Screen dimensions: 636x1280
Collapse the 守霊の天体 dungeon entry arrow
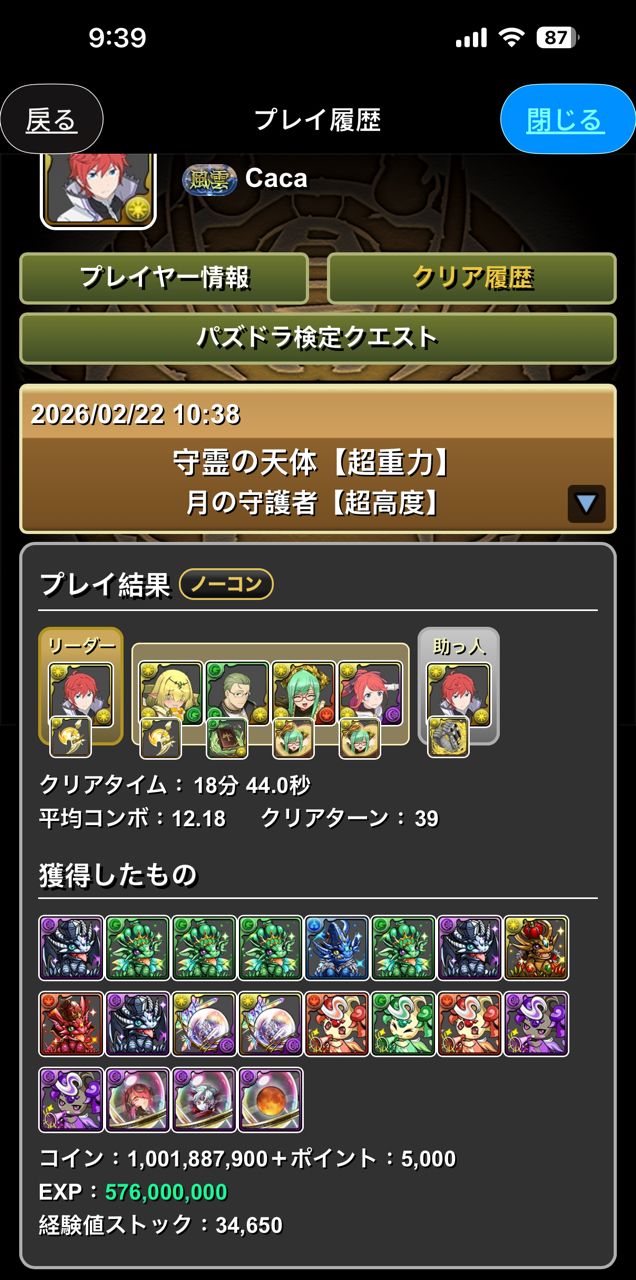click(x=586, y=504)
